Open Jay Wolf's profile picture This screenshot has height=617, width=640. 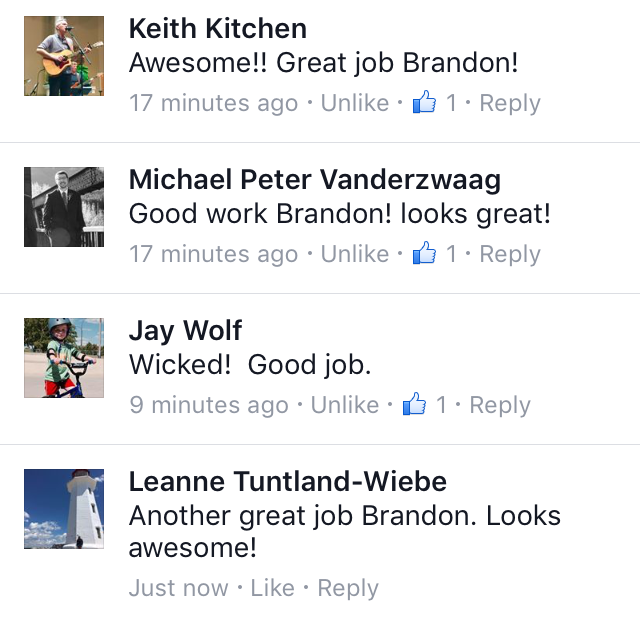(64, 358)
